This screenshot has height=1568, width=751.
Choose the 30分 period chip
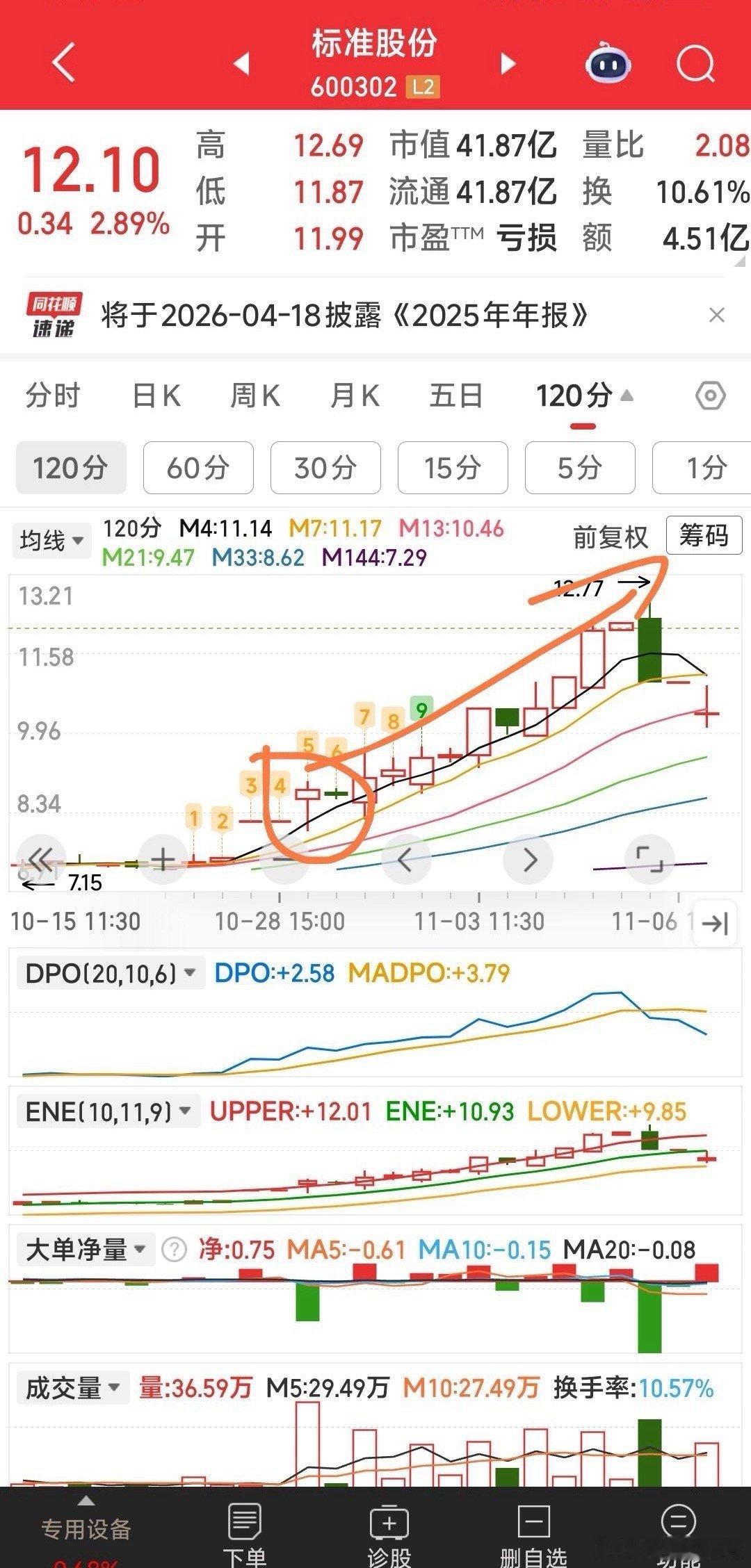325,468
